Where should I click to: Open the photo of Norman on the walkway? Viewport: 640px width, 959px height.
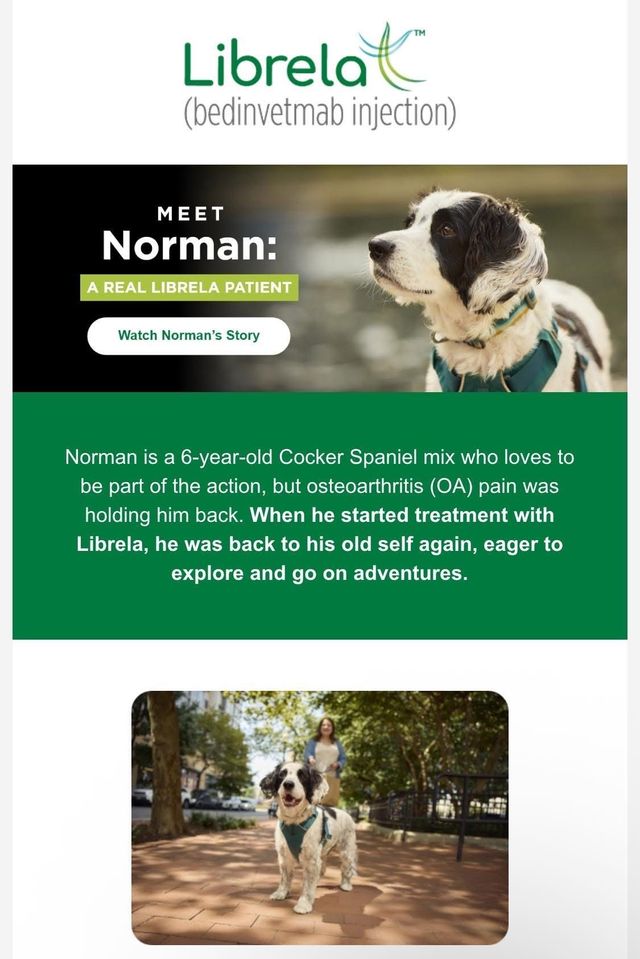[319, 817]
